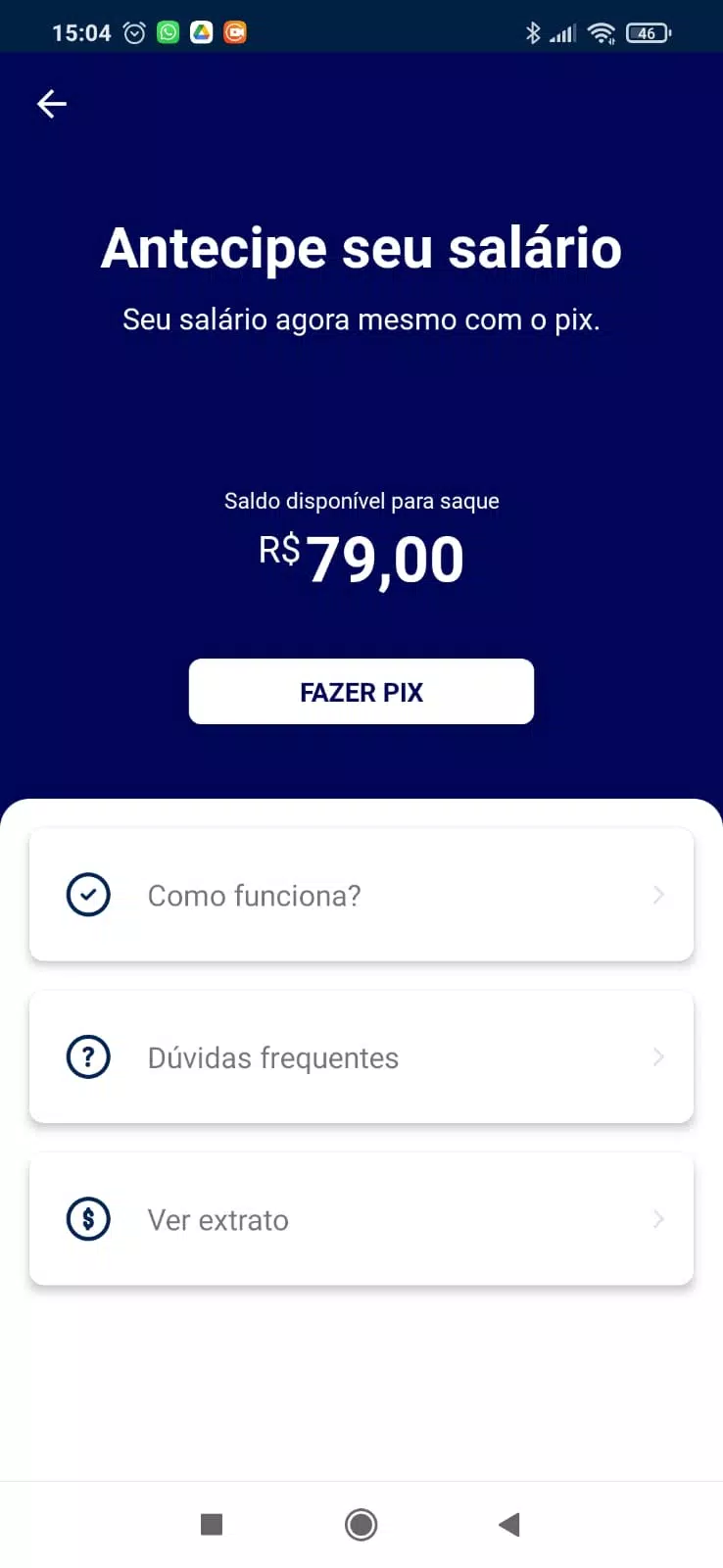
Task: Open recent apps via the square button
Action: pyautogui.click(x=212, y=1525)
